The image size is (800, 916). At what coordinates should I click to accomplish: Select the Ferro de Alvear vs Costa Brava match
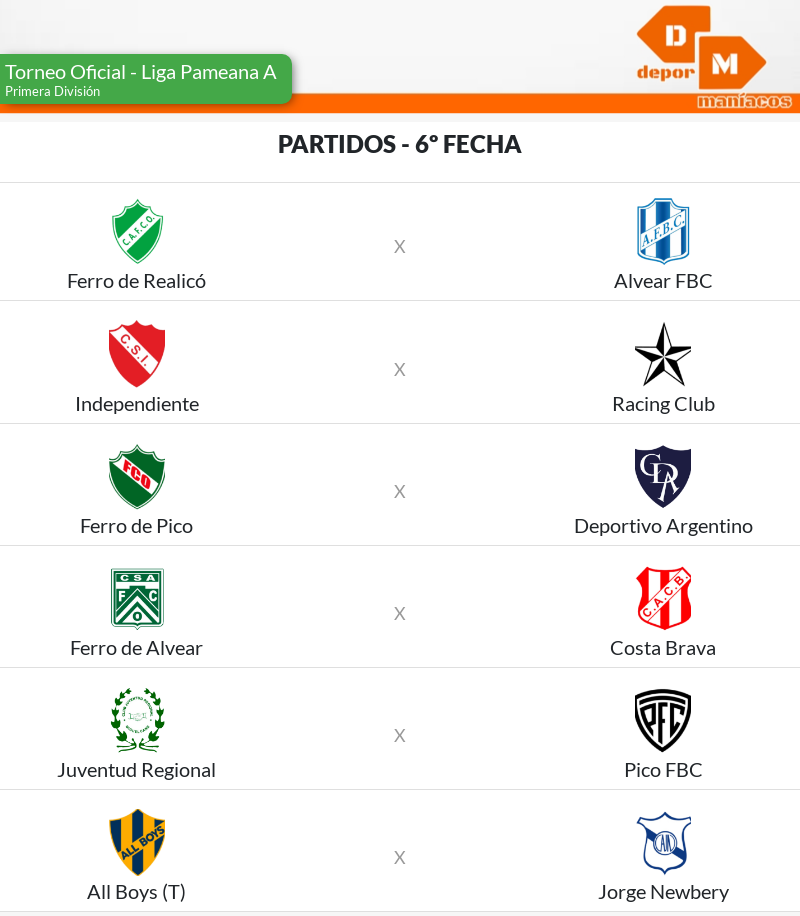click(x=399, y=613)
